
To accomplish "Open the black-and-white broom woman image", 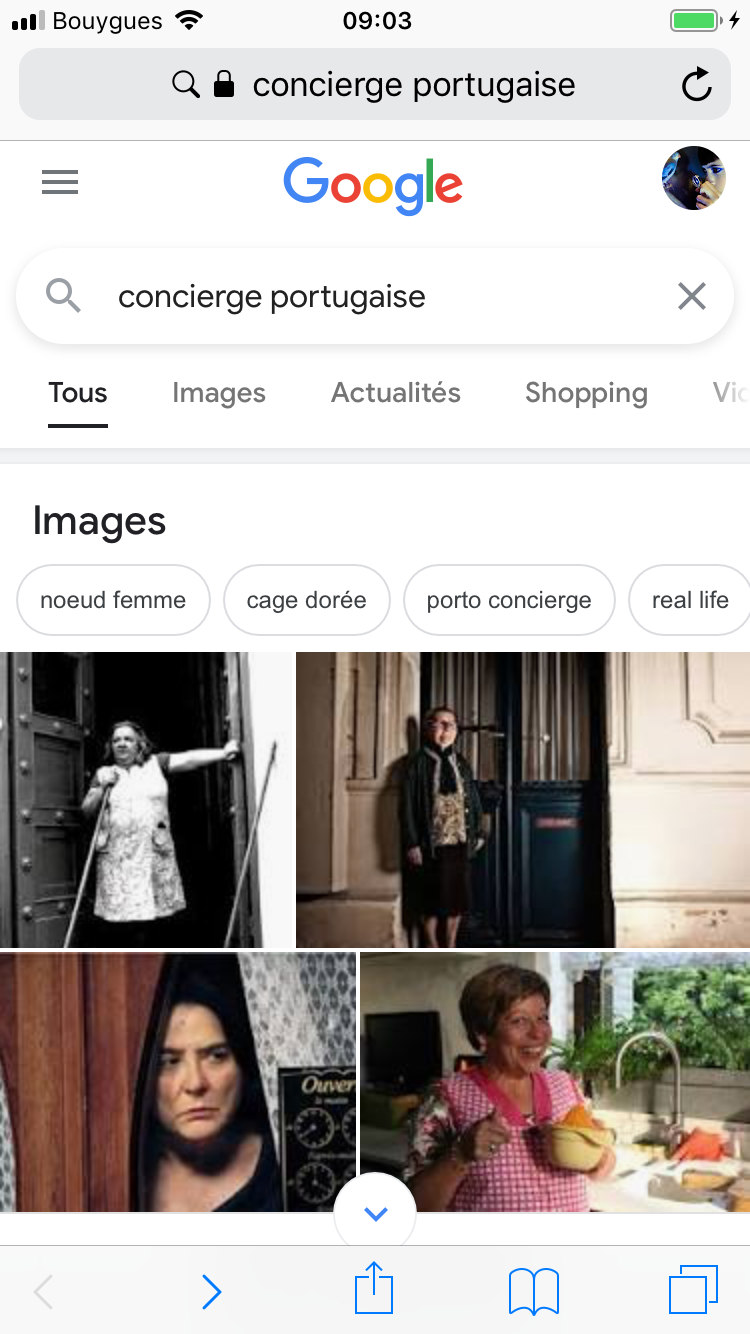I will click(145, 800).
